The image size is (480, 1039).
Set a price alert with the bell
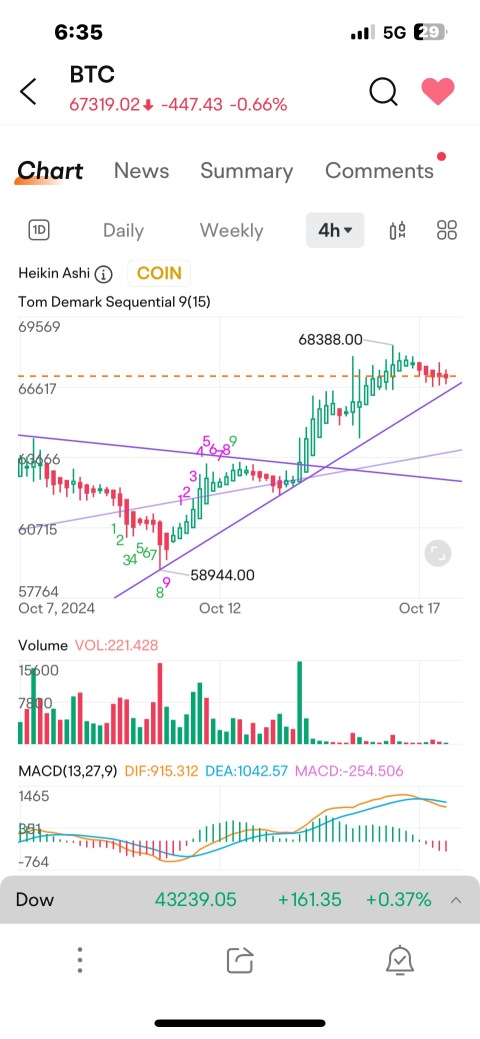(x=400, y=959)
